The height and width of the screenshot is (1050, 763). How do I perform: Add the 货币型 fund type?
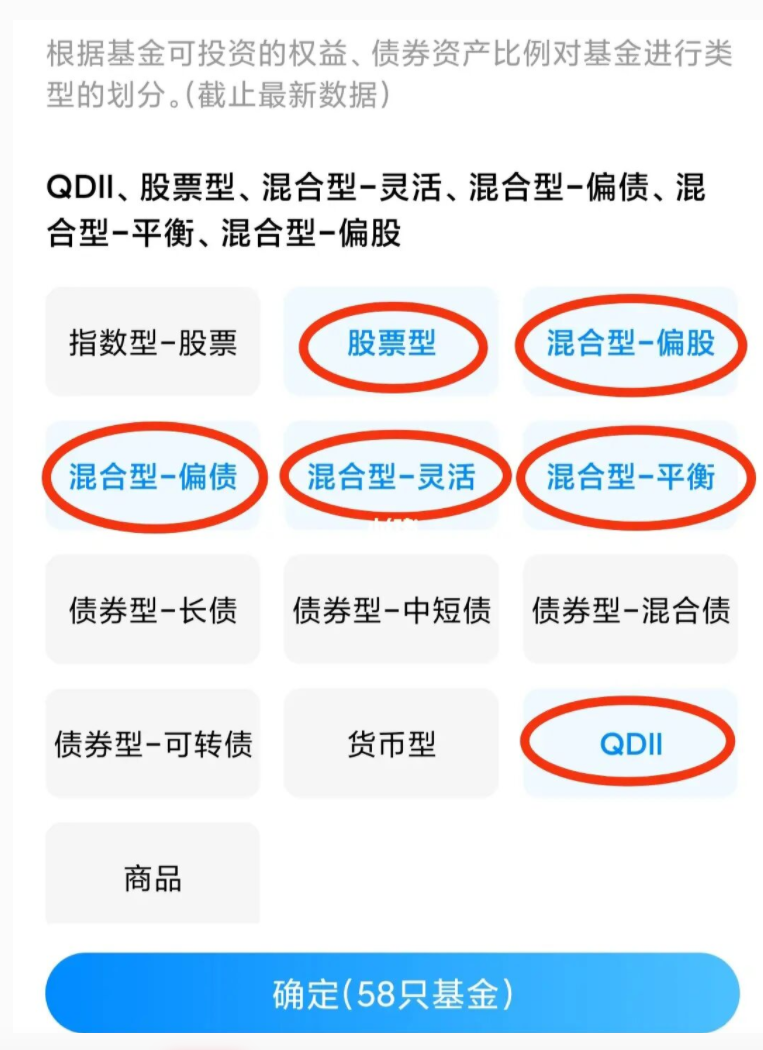tap(391, 743)
